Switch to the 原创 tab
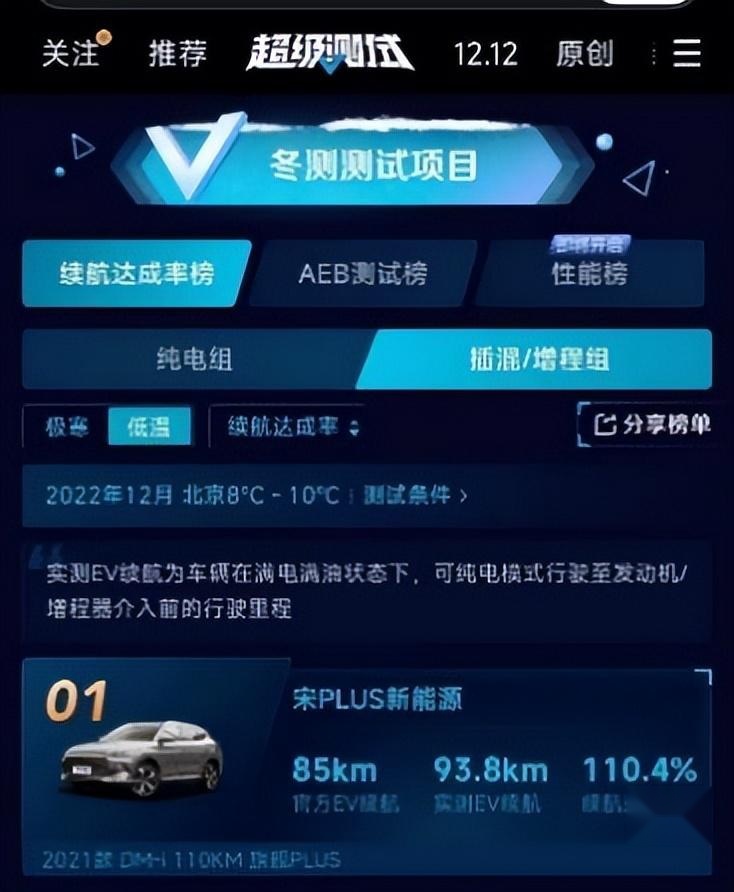Viewport: 734px width, 892px height. pos(584,53)
